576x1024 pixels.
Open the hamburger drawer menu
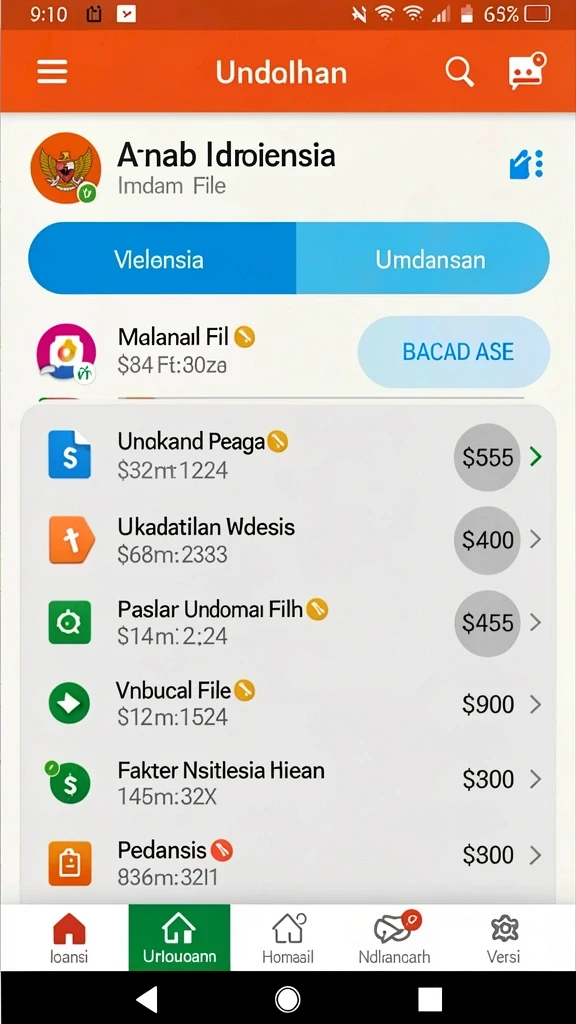(52, 72)
